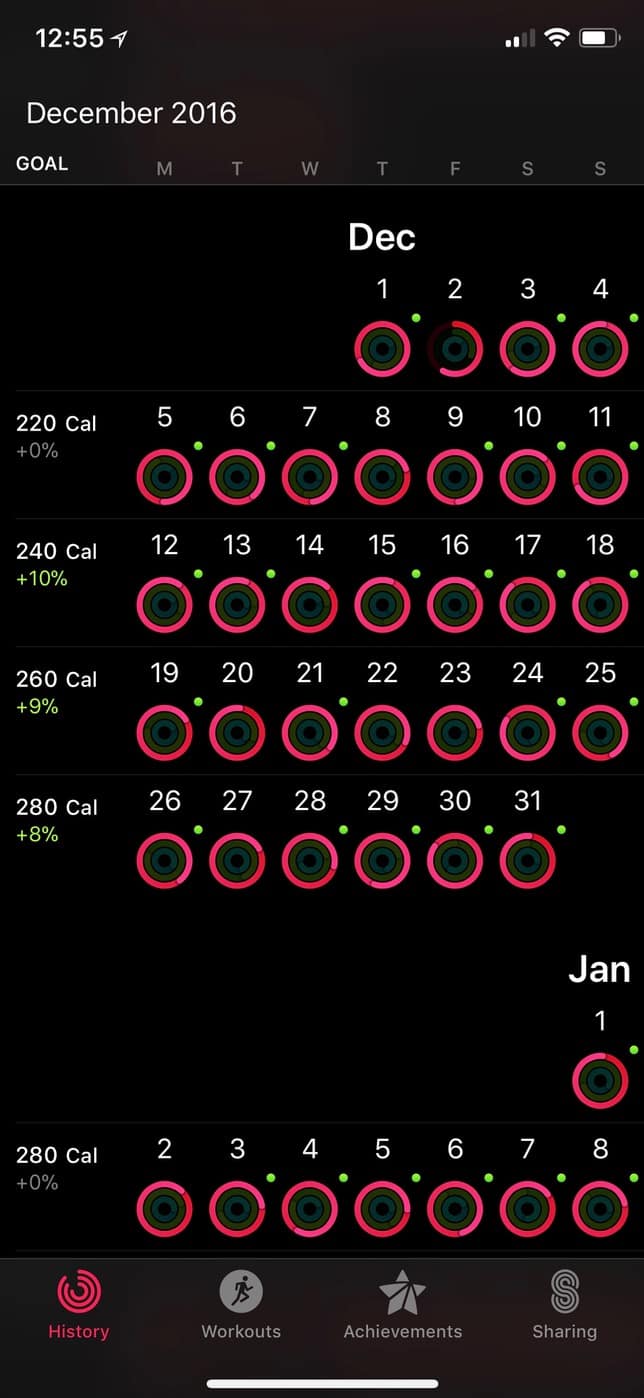Open January 4 activity details
The width and height of the screenshot is (644, 1398).
310,1208
